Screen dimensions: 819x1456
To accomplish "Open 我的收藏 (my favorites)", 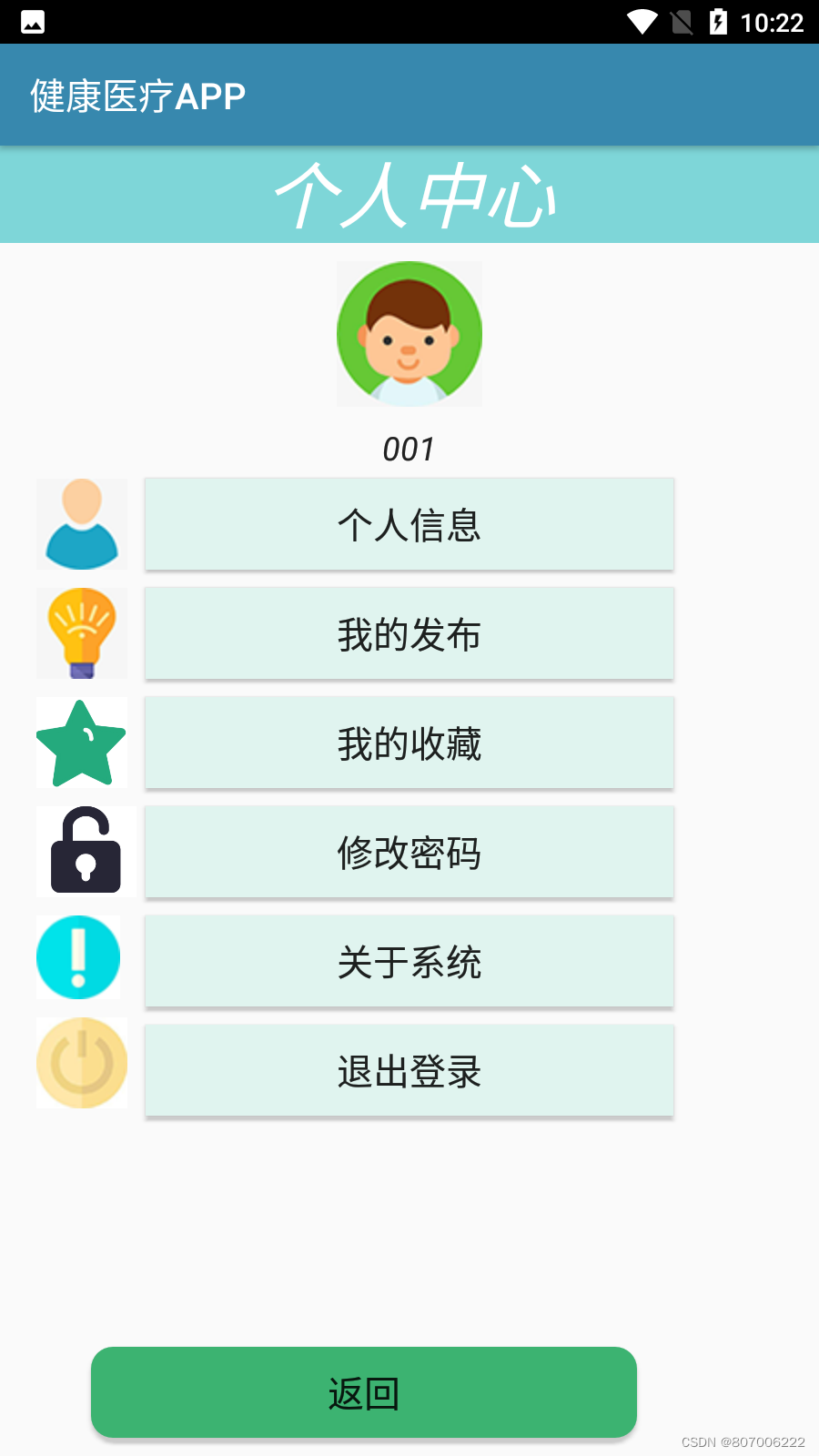I will pos(409,743).
